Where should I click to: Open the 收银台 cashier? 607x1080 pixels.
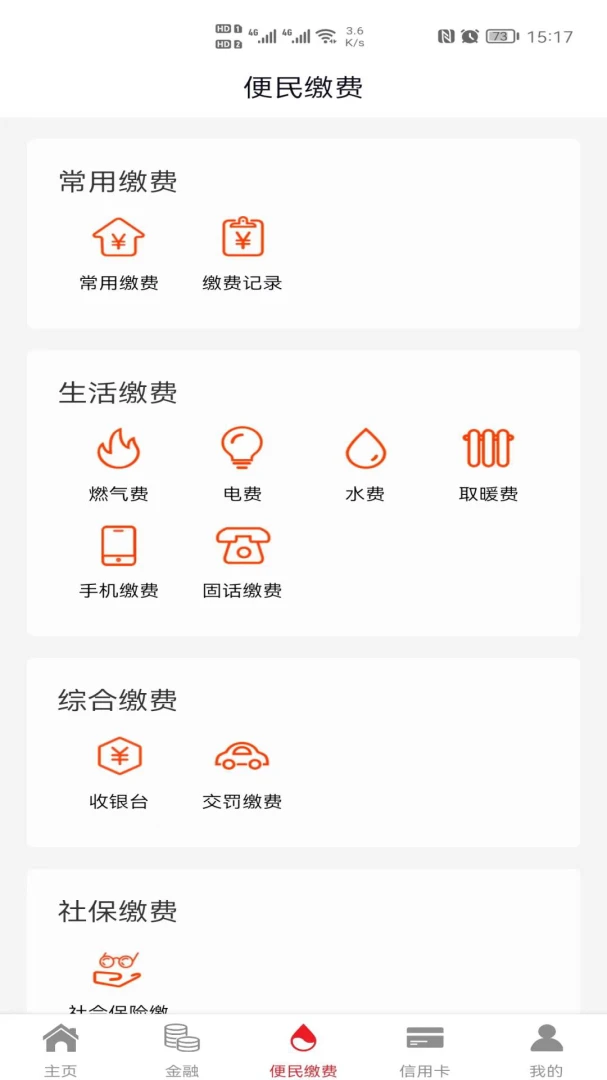coord(119,772)
